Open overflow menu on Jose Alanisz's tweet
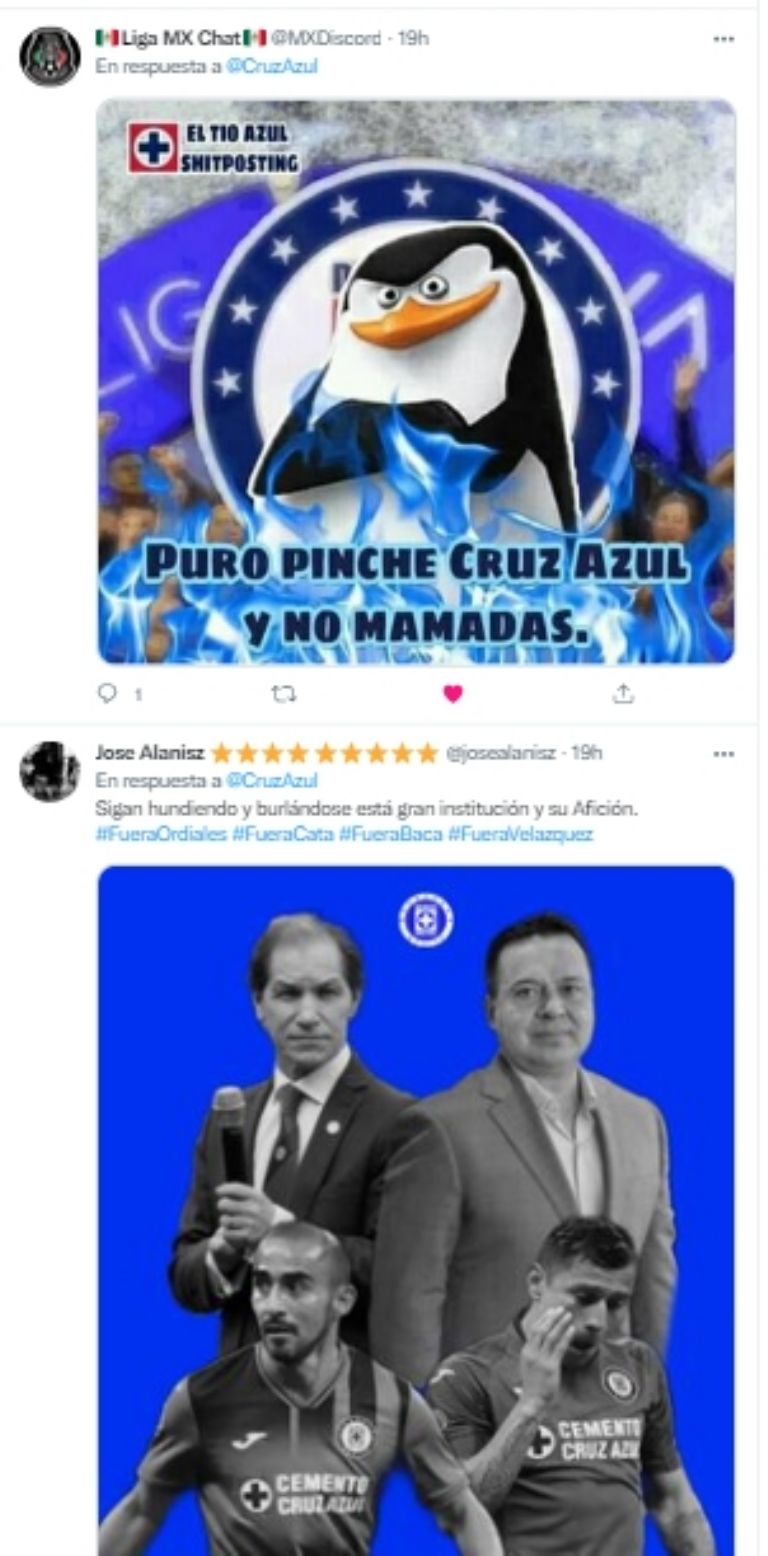This screenshot has width=768, height=1556. coord(724,753)
